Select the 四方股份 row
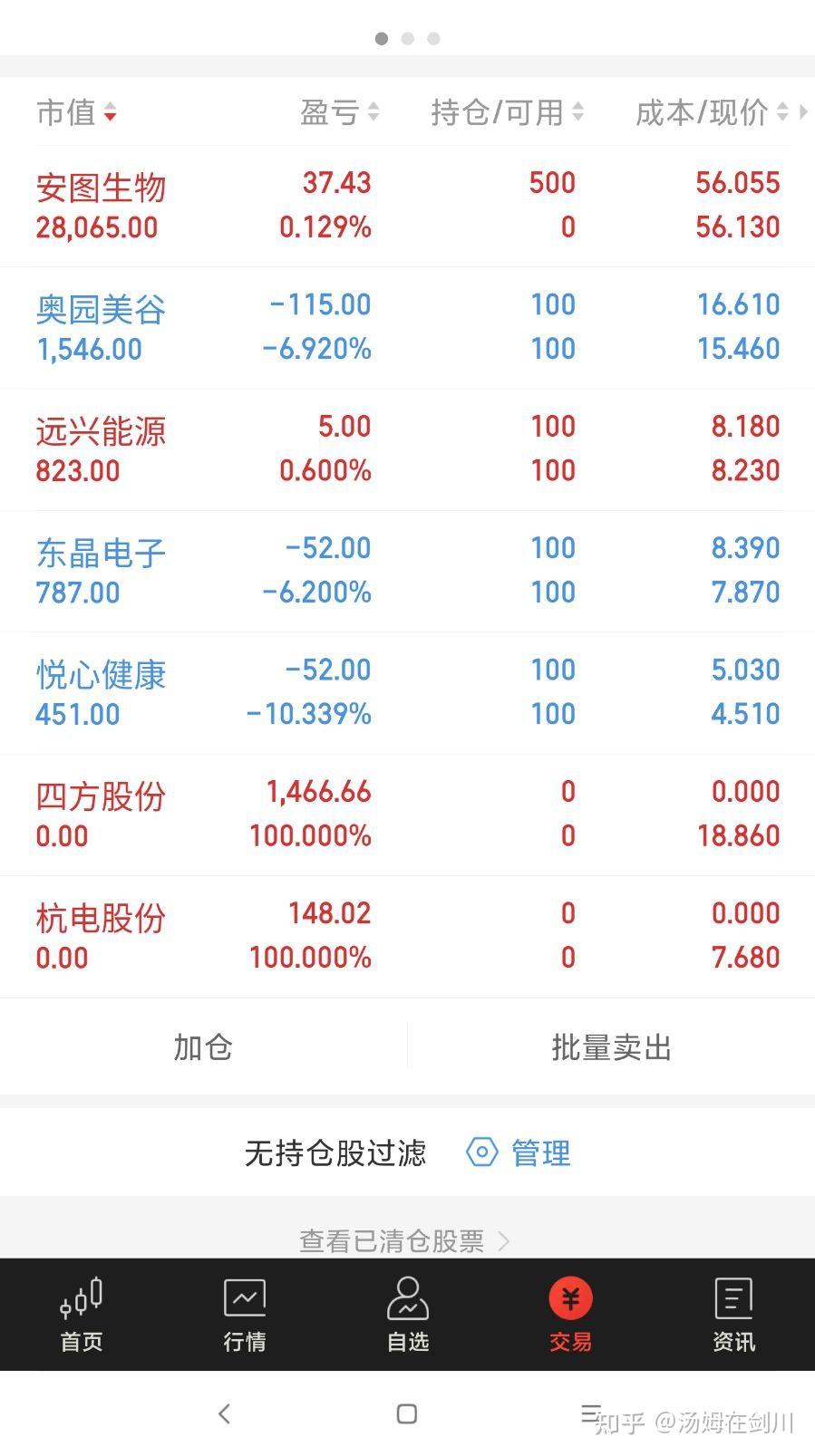815x1456 pixels. point(407,815)
